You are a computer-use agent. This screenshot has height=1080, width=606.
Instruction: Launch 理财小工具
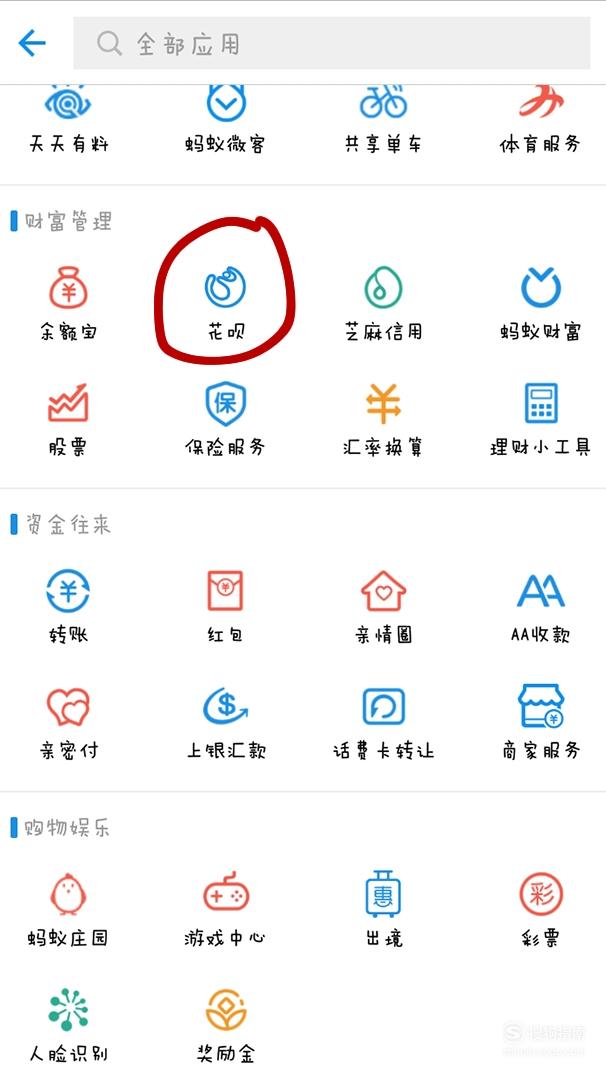coord(541,419)
